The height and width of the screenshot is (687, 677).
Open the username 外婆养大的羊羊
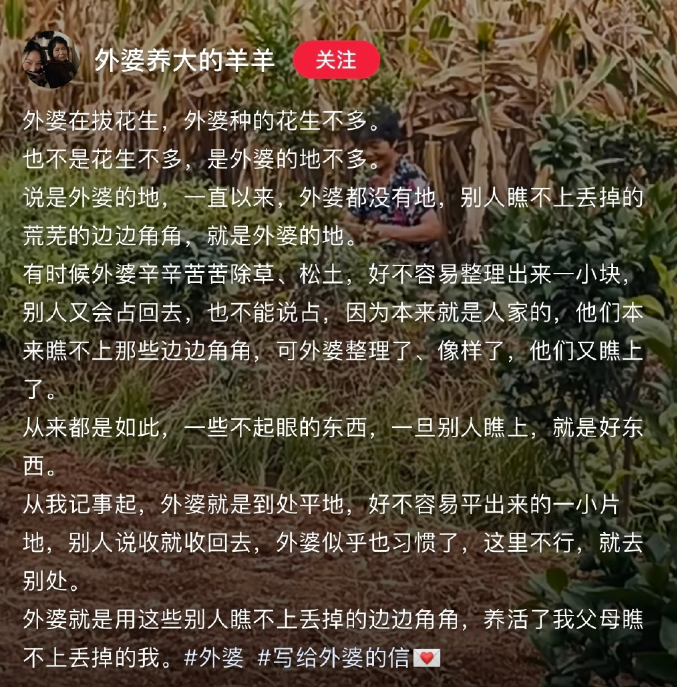(184, 61)
